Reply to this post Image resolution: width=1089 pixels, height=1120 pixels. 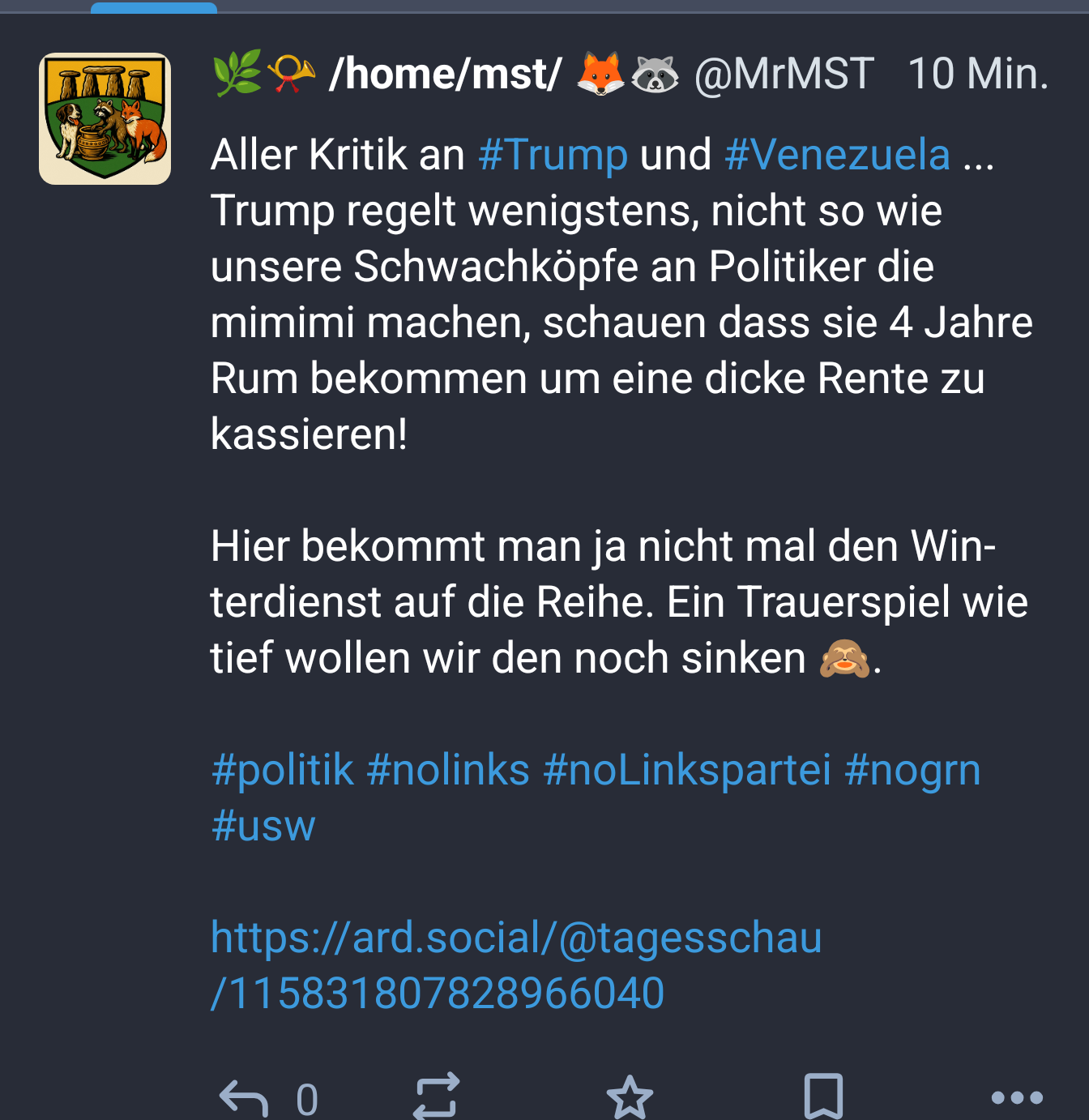[x=244, y=1097]
